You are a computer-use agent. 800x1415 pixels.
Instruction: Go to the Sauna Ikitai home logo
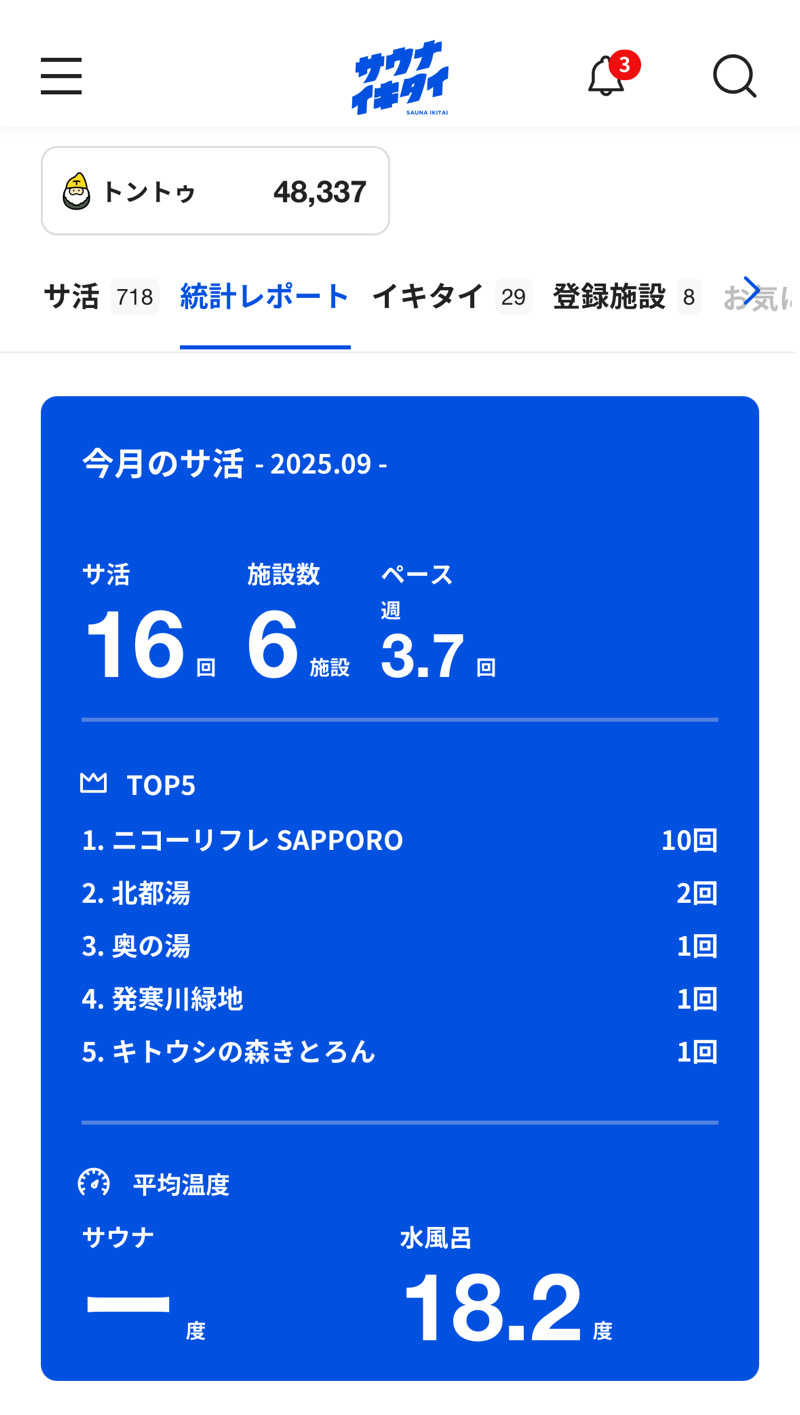pos(400,77)
